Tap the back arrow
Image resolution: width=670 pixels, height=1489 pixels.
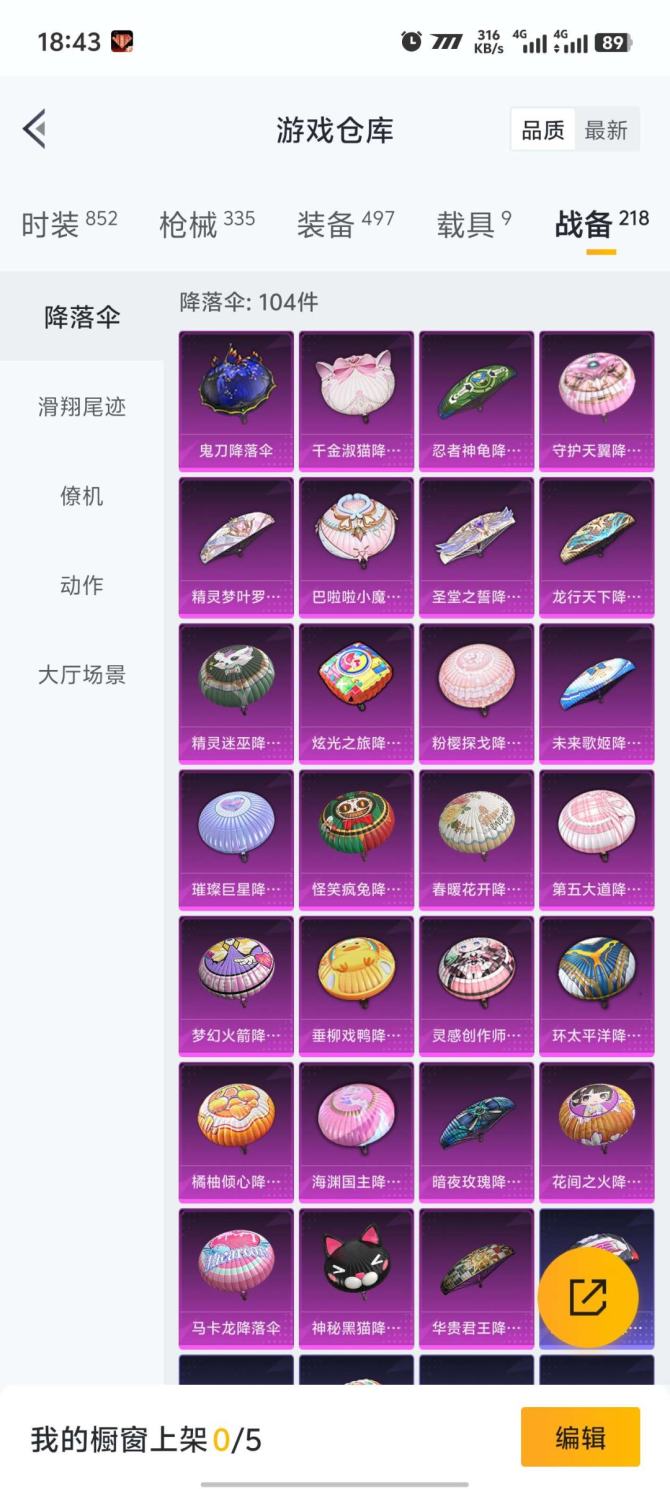35,129
